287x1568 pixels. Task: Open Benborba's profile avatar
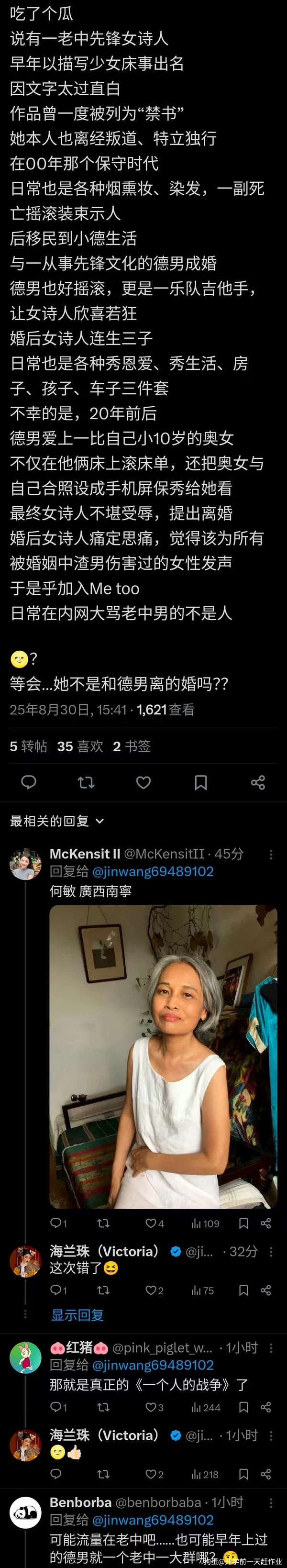coord(25,1512)
